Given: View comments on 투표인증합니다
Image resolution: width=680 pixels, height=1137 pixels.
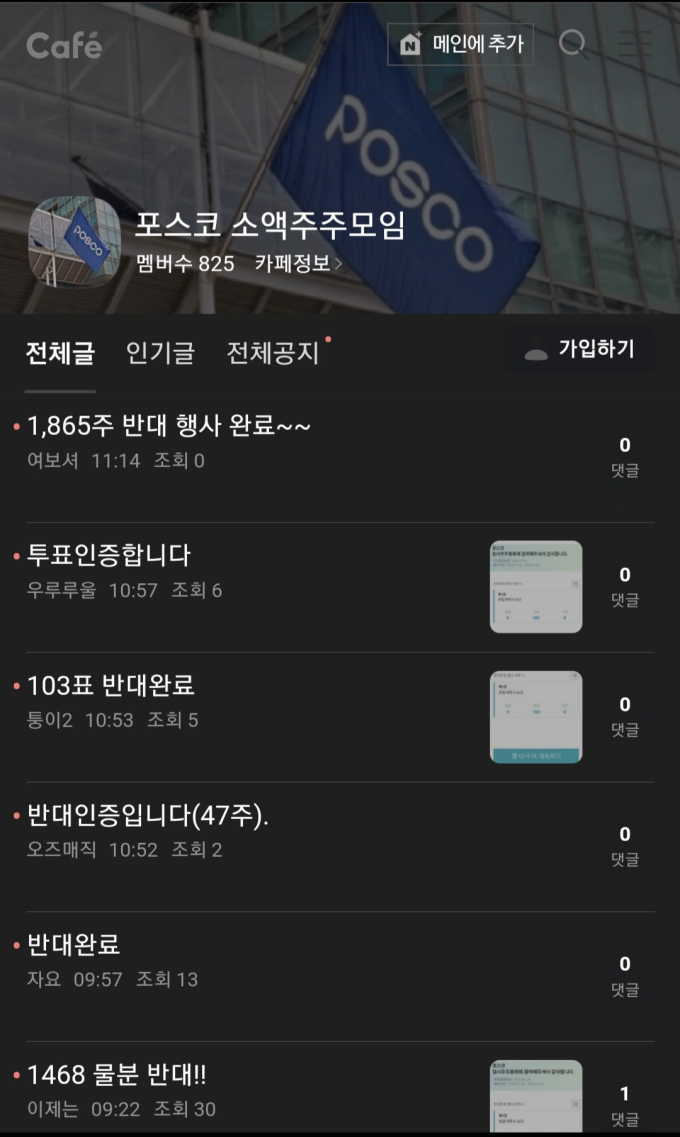Looking at the screenshot, I should coord(625,587).
